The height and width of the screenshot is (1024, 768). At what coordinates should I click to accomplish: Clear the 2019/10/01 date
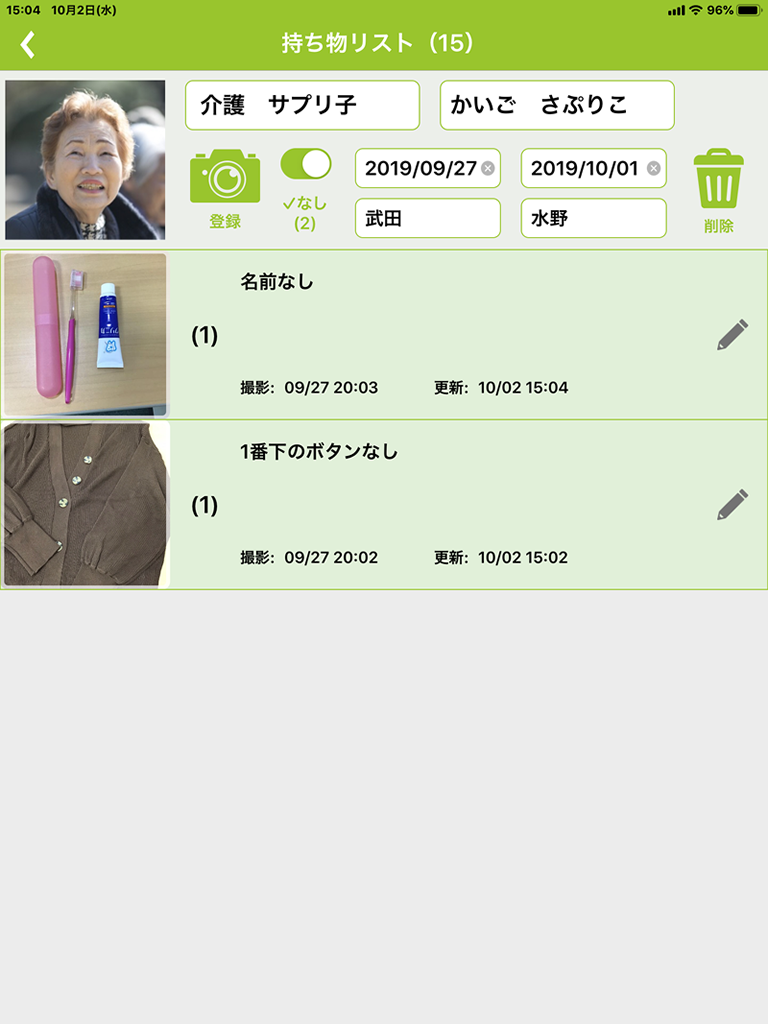653,168
